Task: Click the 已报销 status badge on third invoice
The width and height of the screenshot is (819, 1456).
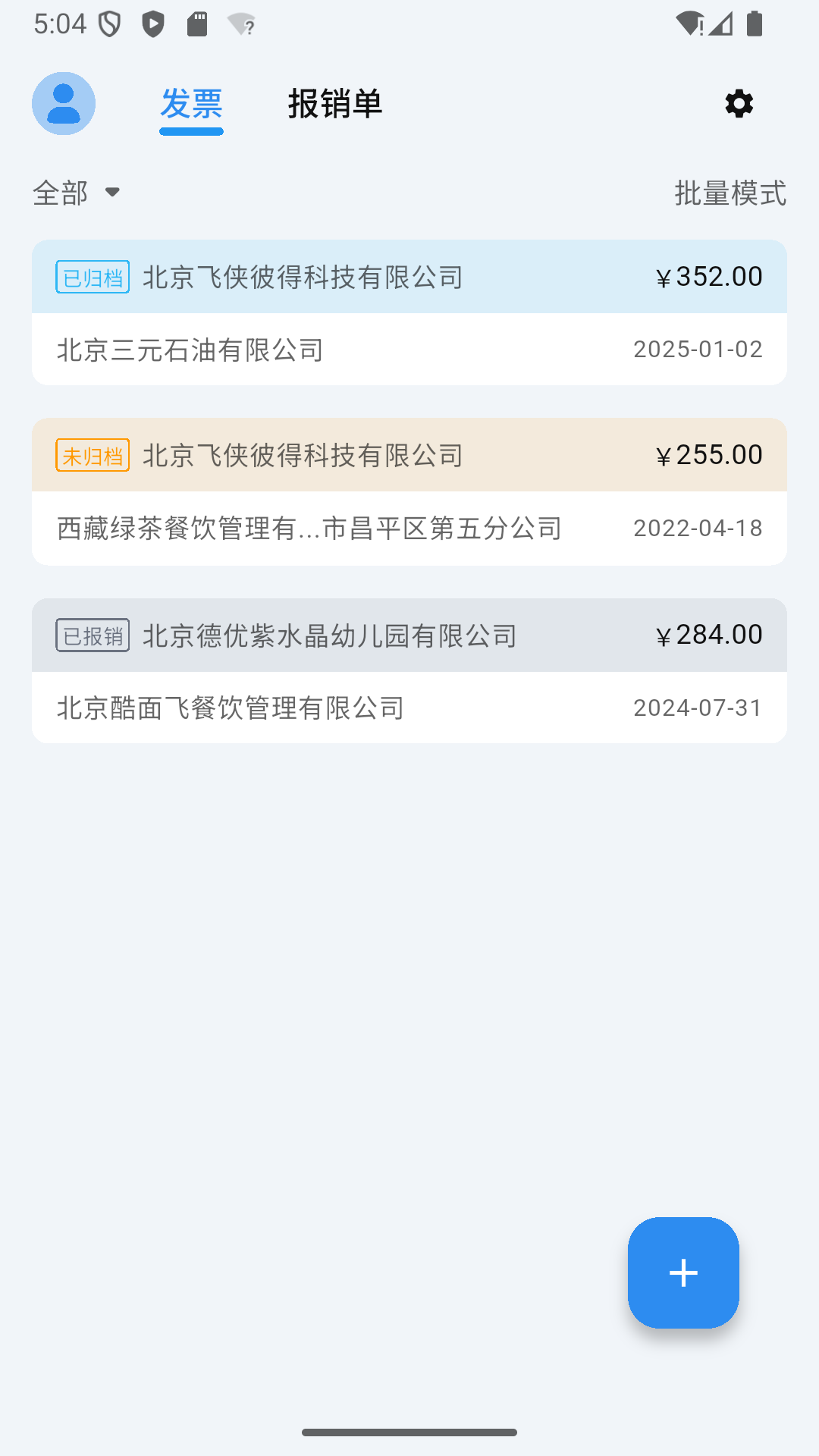Action: point(92,635)
